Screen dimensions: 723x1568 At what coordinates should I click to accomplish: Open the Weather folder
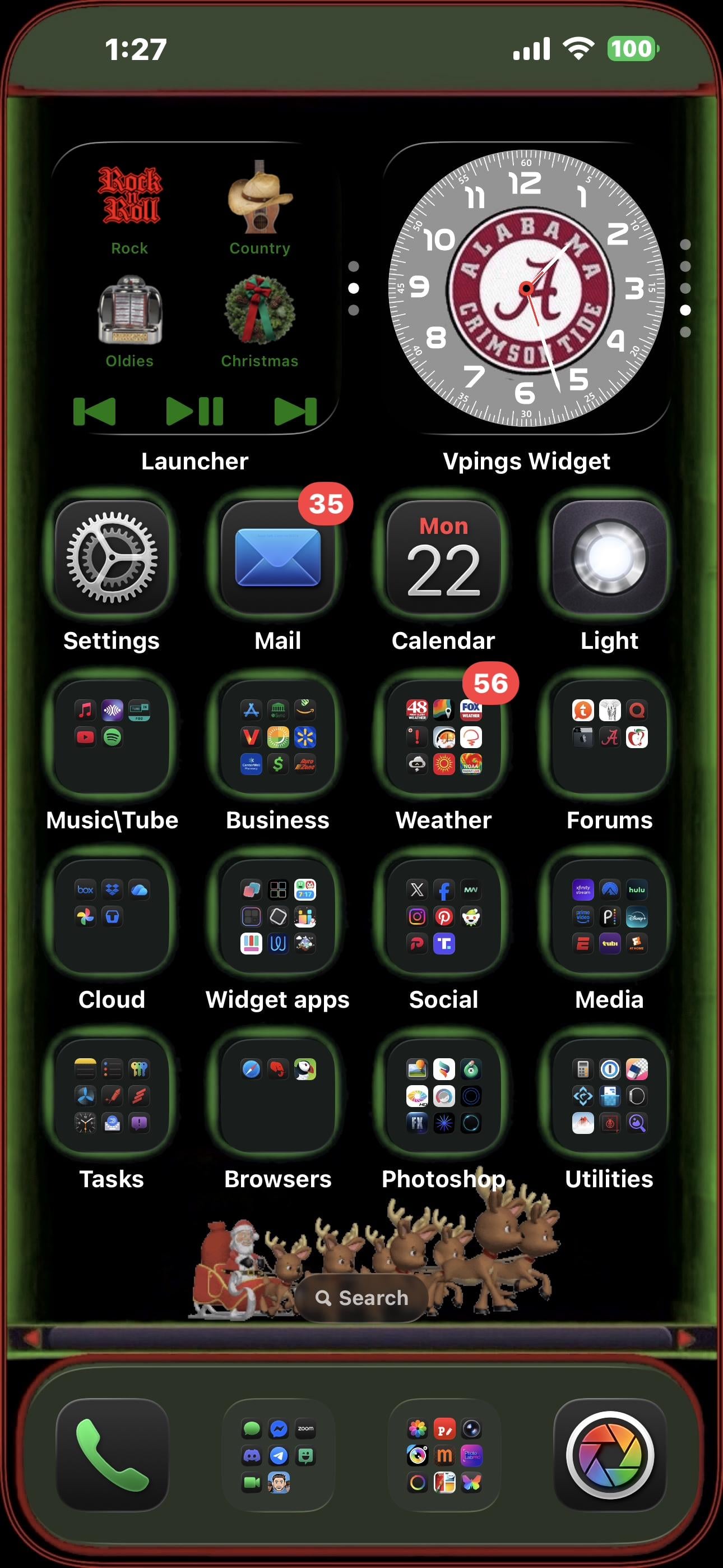[x=444, y=736]
